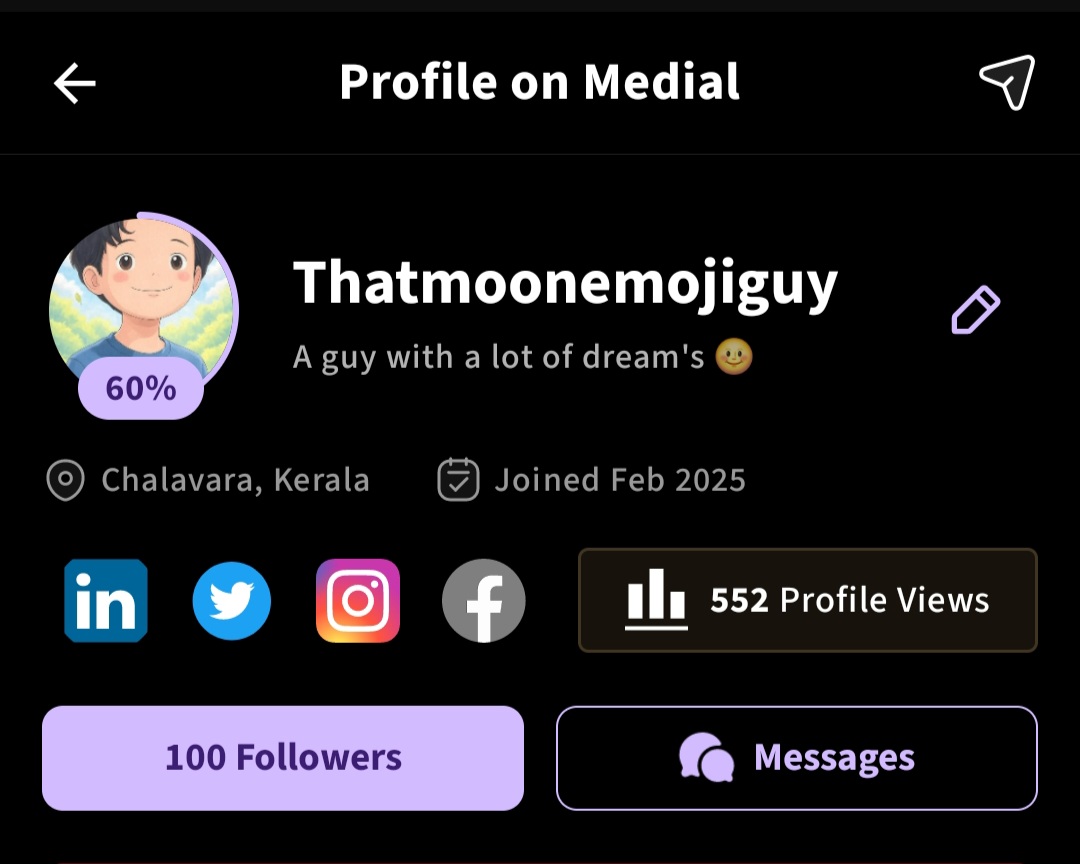Edit profile with the pencil icon
Image resolution: width=1080 pixels, height=864 pixels.
[975, 310]
